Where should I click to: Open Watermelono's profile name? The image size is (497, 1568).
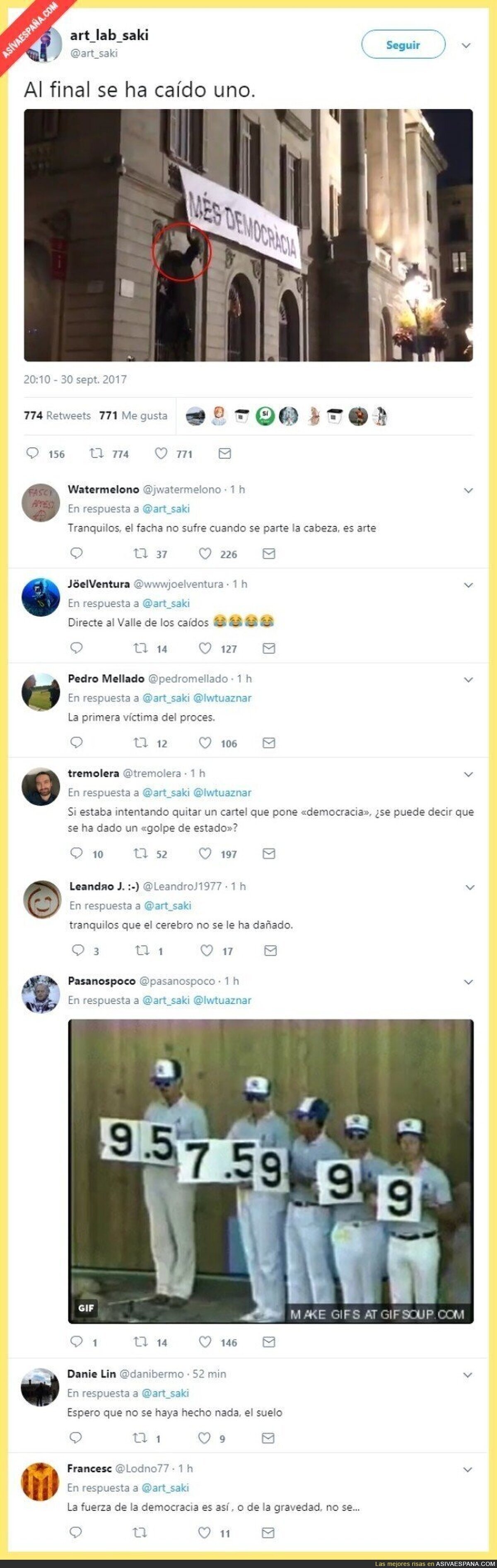coord(104,489)
